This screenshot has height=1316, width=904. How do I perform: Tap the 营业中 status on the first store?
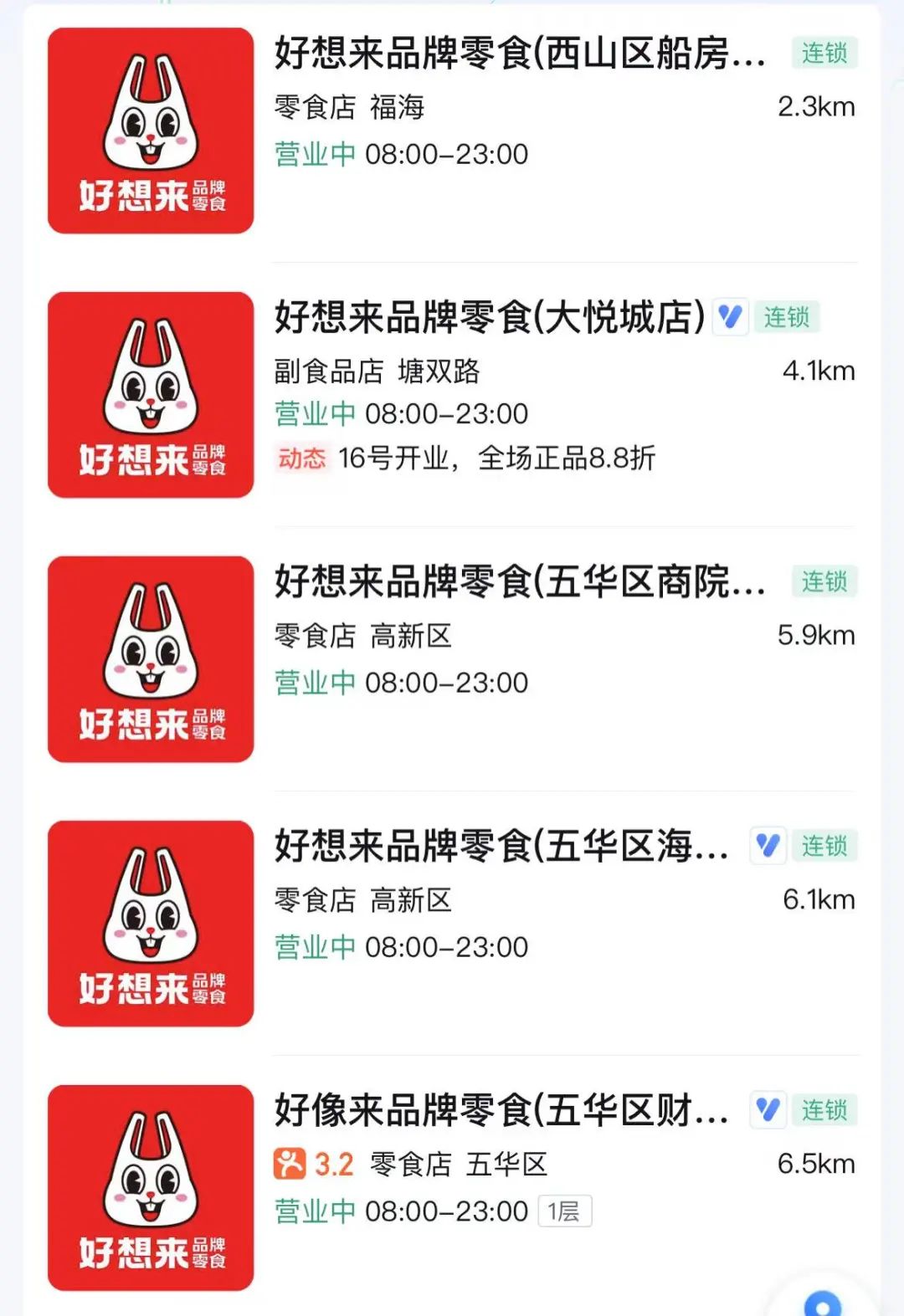coord(313,154)
